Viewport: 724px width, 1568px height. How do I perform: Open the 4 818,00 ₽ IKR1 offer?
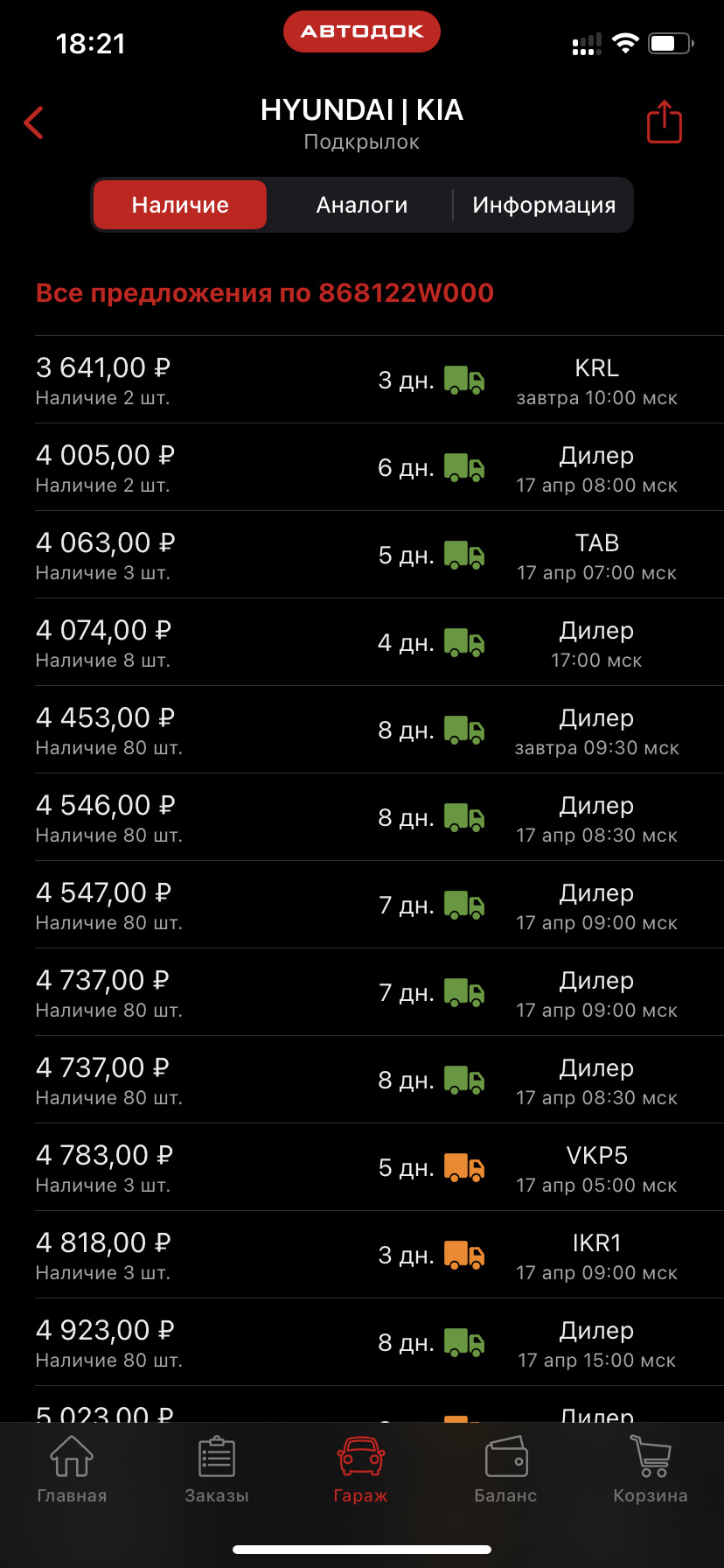[362, 1256]
